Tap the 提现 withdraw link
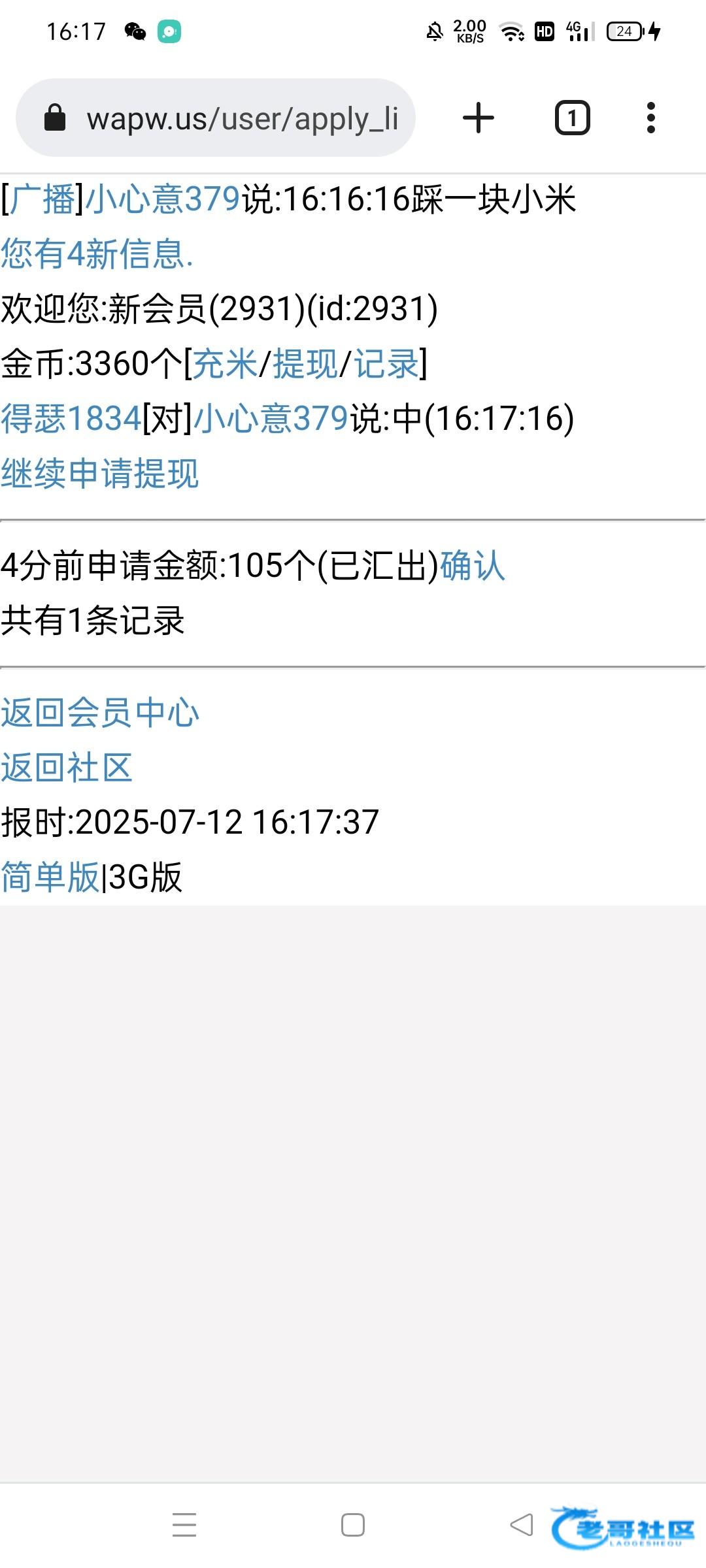Screen dimensions: 706x1568 [305, 364]
